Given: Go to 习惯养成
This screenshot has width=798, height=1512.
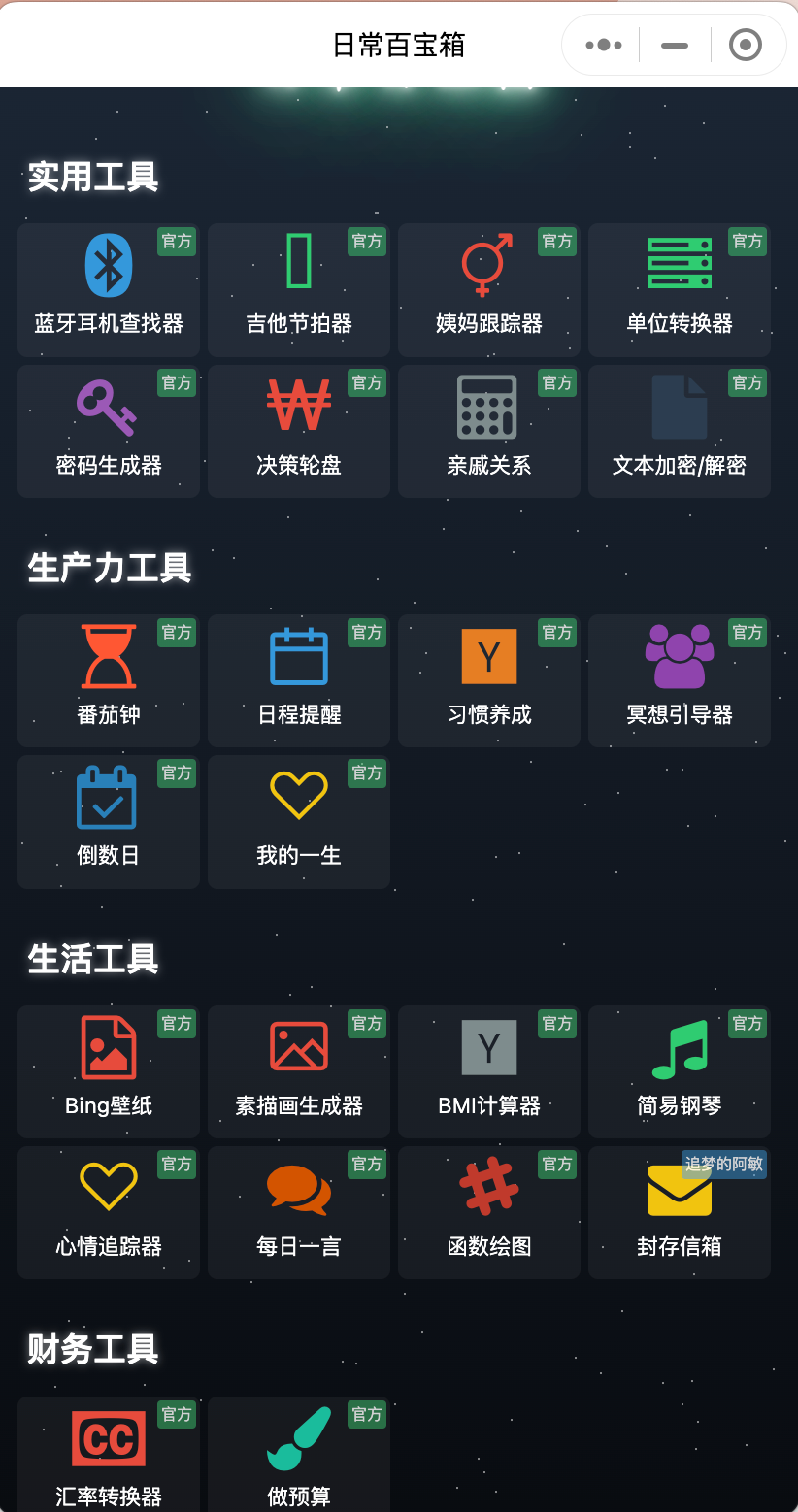Looking at the screenshot, I should click(489, 679).
